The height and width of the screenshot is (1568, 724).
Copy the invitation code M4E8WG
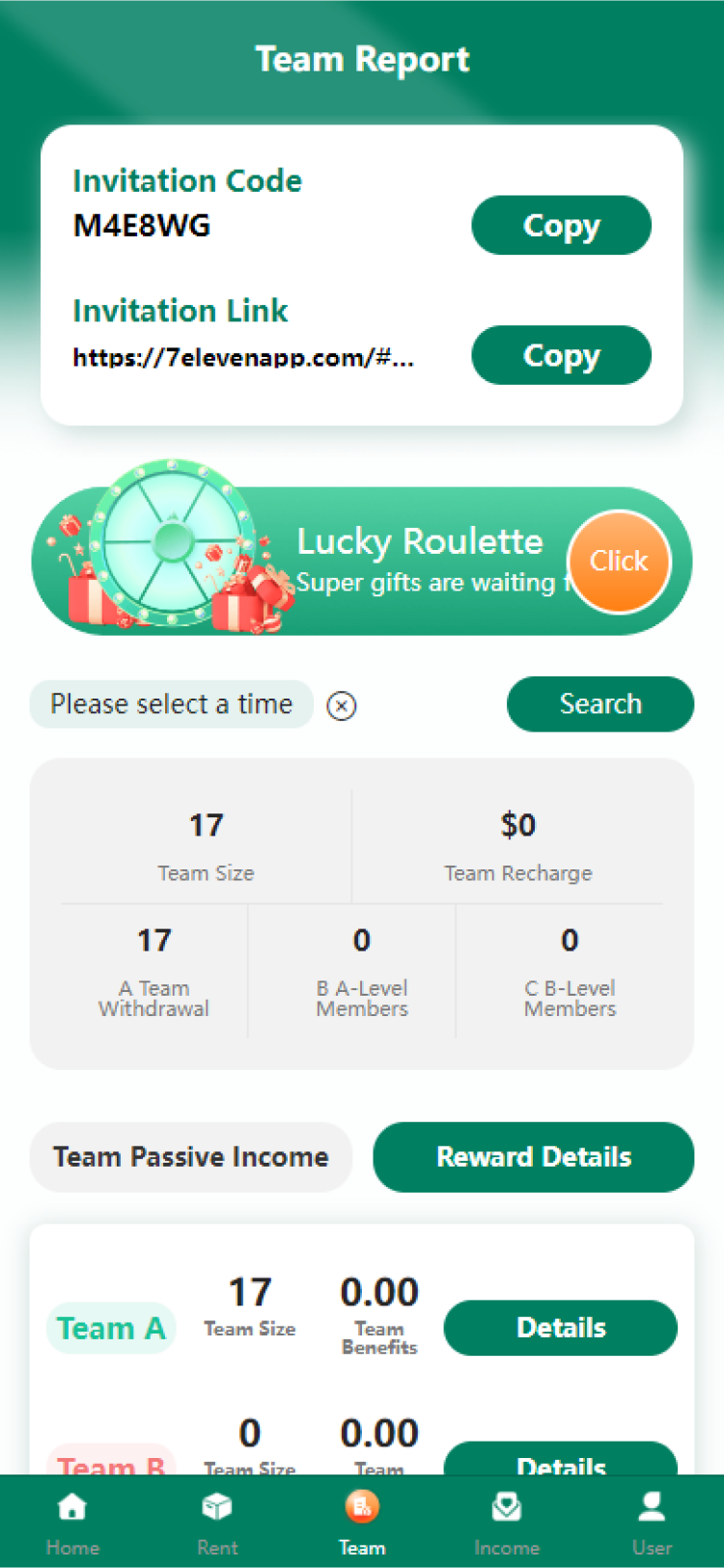(561, 226)
